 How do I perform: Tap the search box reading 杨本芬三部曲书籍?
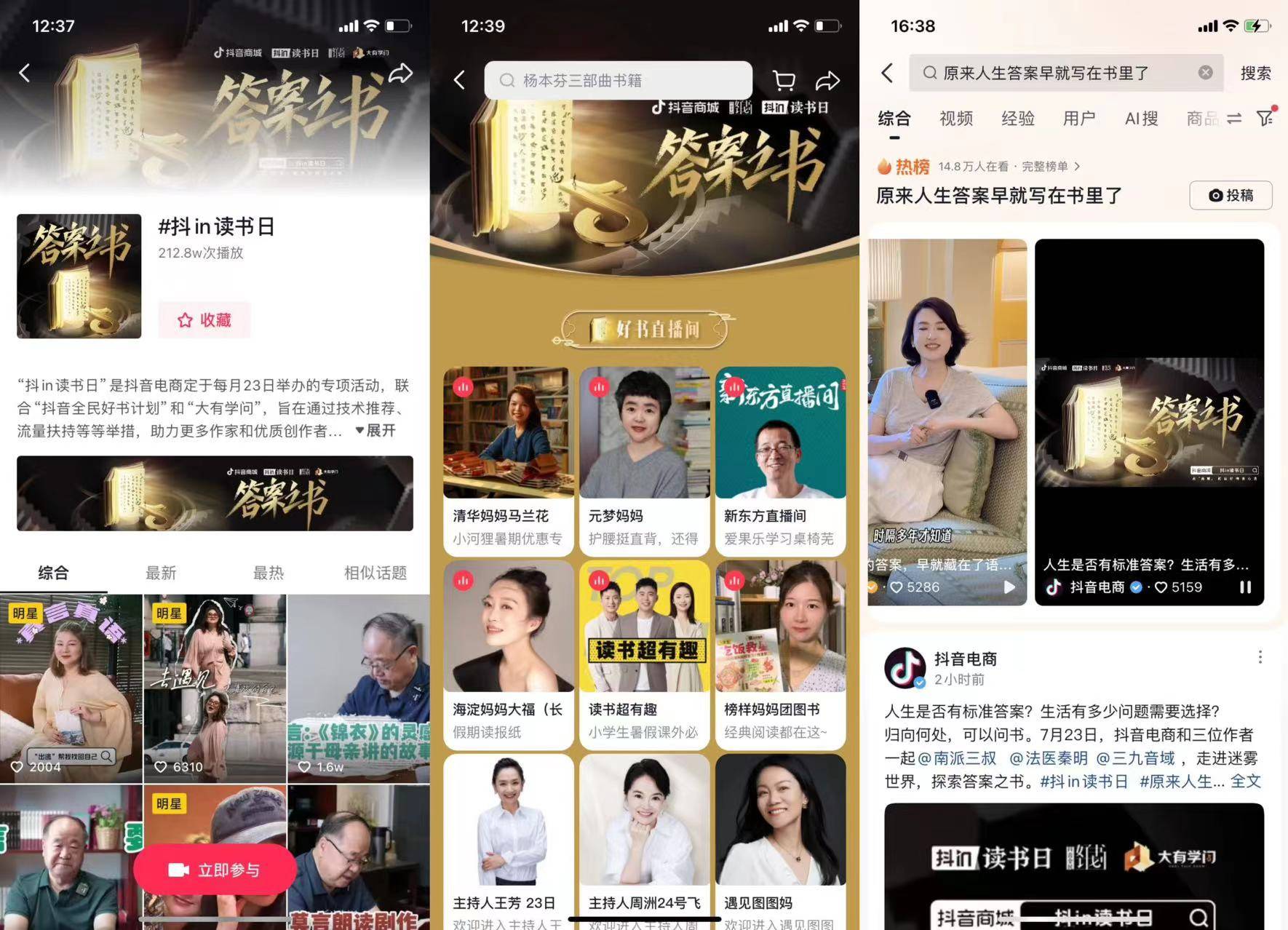coord(618,80)
